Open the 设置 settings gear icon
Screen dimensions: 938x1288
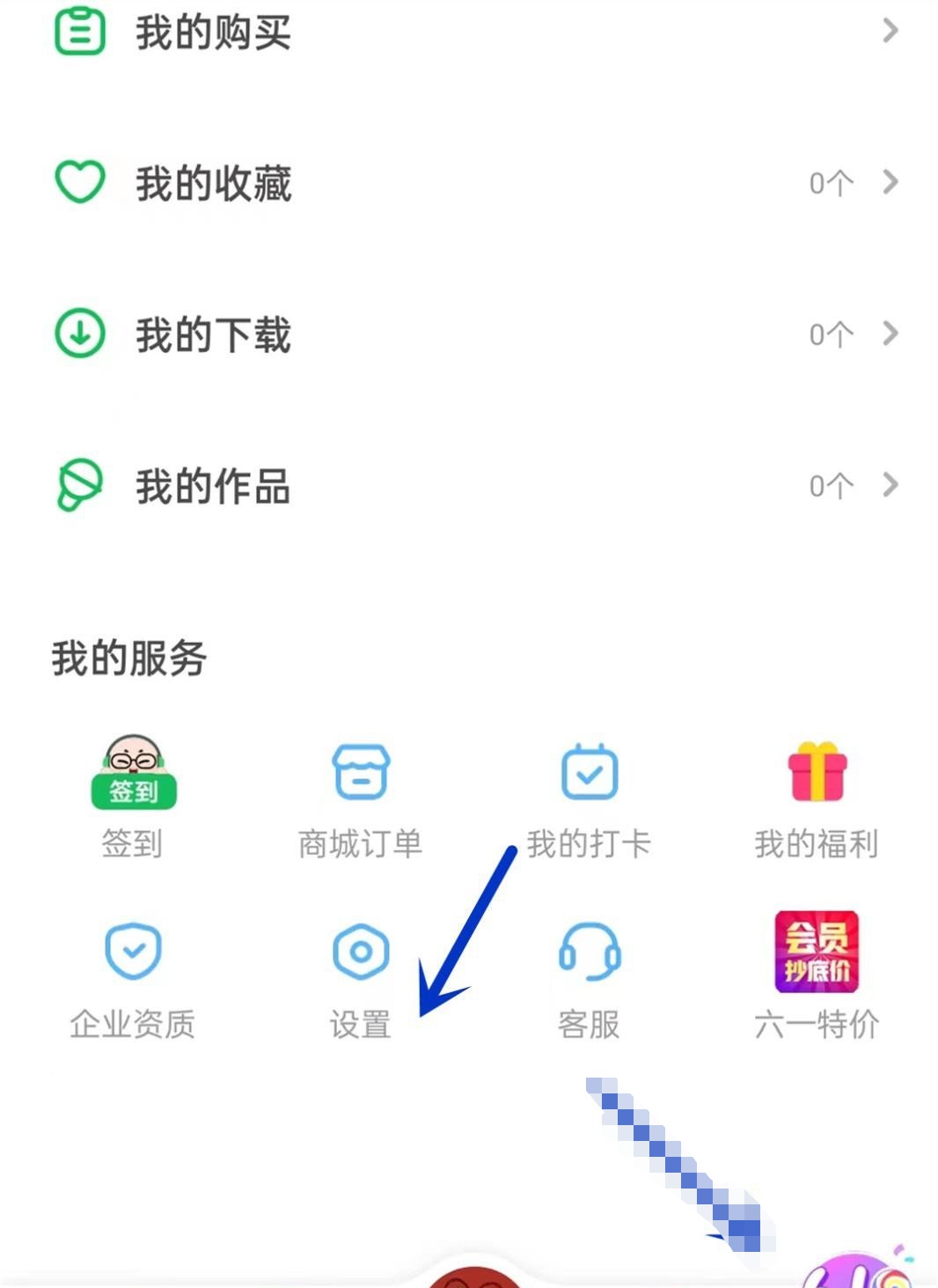[x=361, y=953]
